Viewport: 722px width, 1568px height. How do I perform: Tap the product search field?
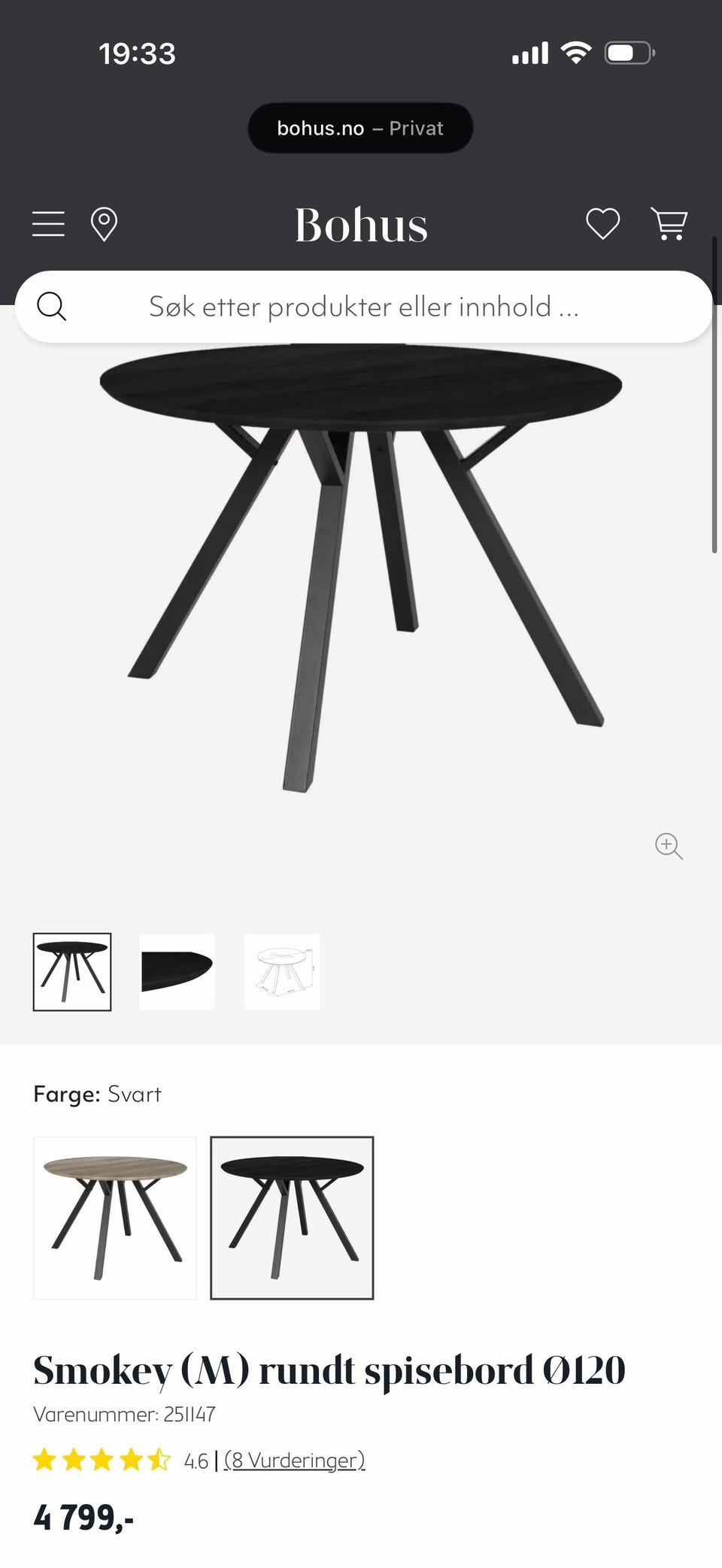[363, 307]
